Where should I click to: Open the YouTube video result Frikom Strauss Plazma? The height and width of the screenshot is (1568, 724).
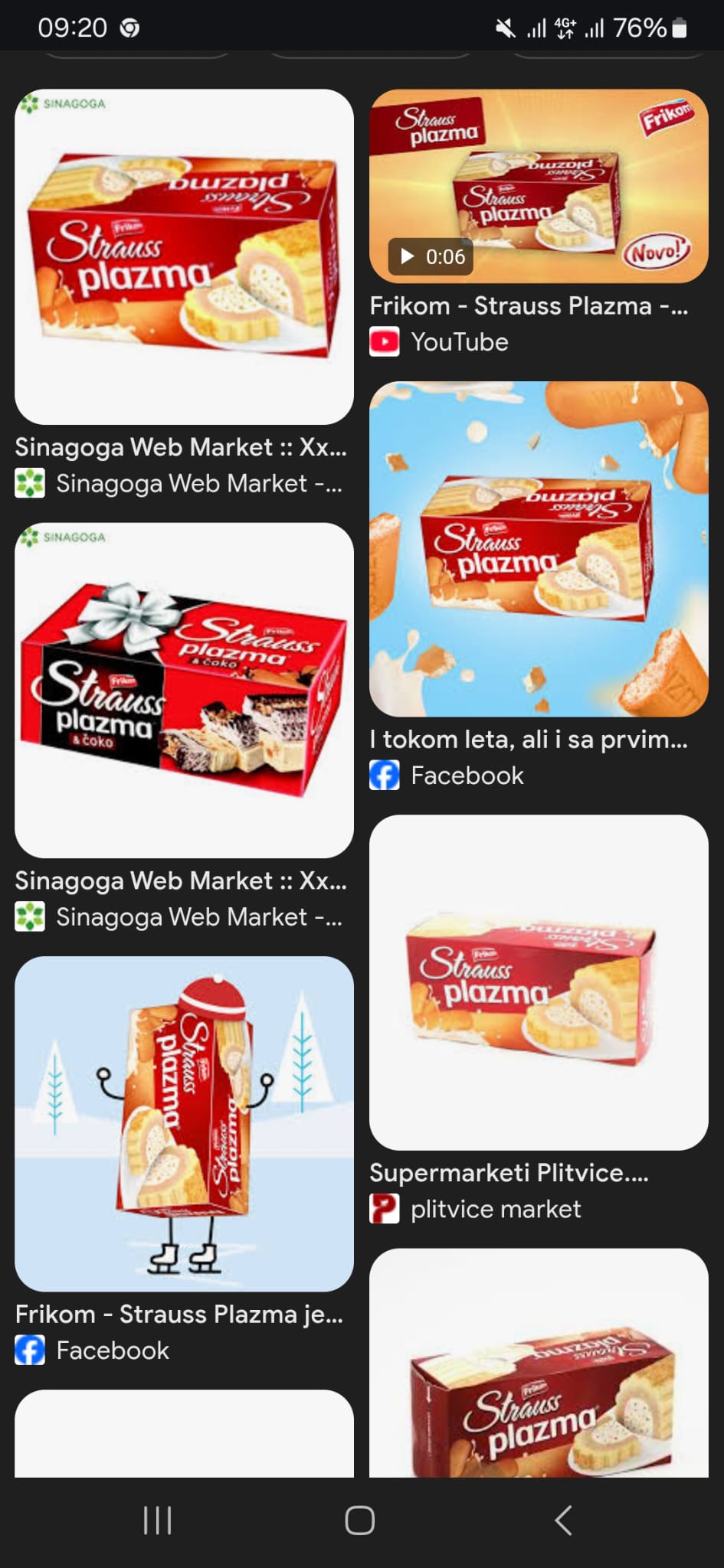538,186
